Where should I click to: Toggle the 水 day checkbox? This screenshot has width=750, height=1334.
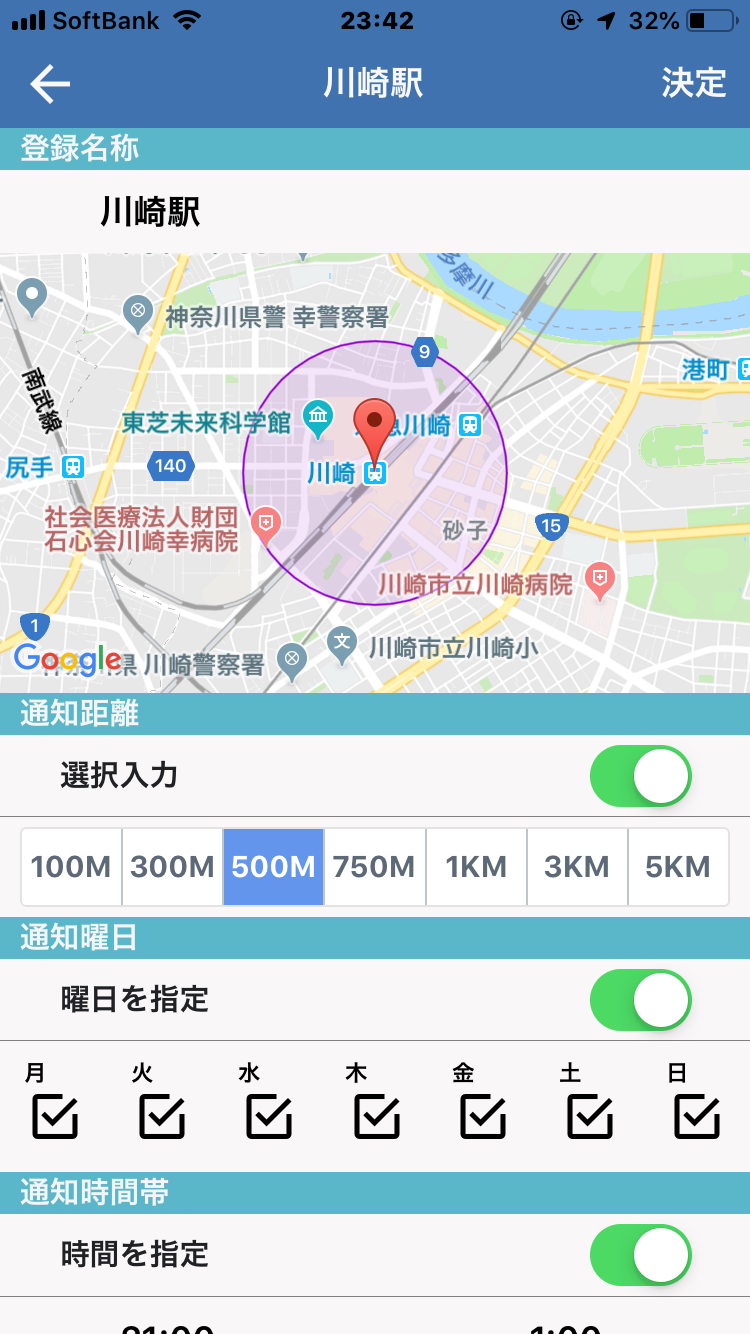tap(269, 1116)
